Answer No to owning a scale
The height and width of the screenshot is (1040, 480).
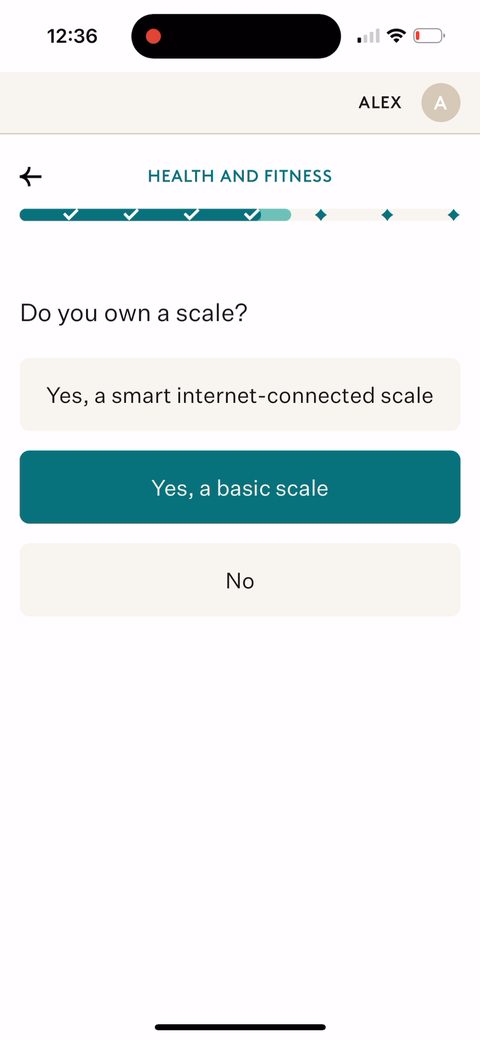(x=240, y=580)
